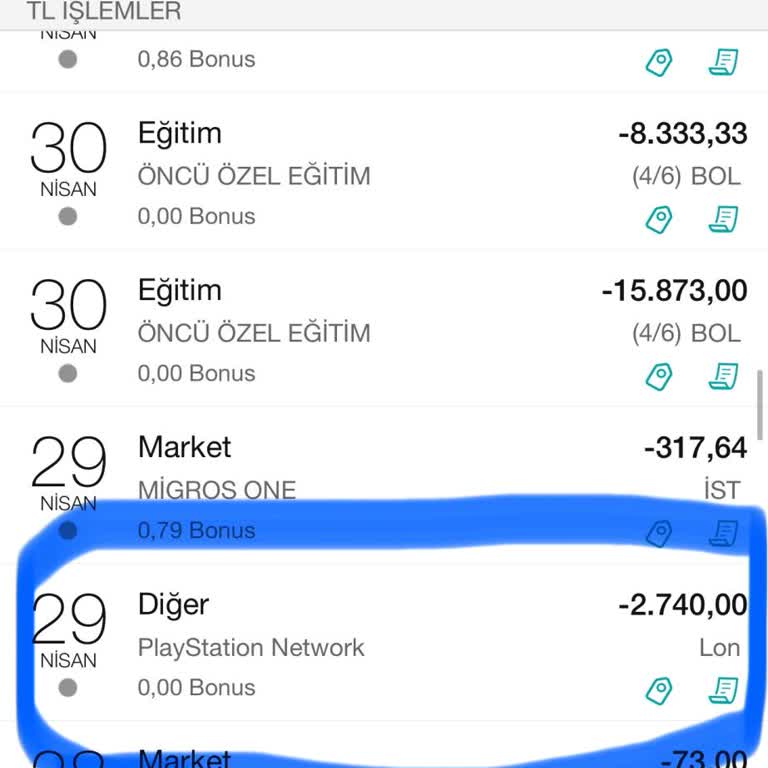Tap the tag icon on the -8.333,33 transaction
The height and width of the screenshot is (768, 768).
(659, 219)
